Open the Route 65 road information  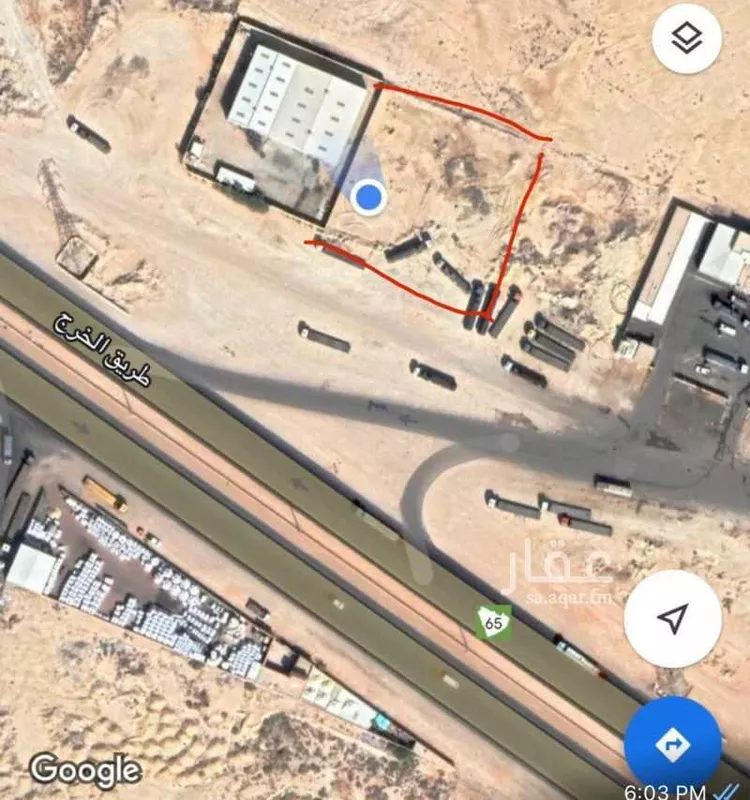click(496, 620)
